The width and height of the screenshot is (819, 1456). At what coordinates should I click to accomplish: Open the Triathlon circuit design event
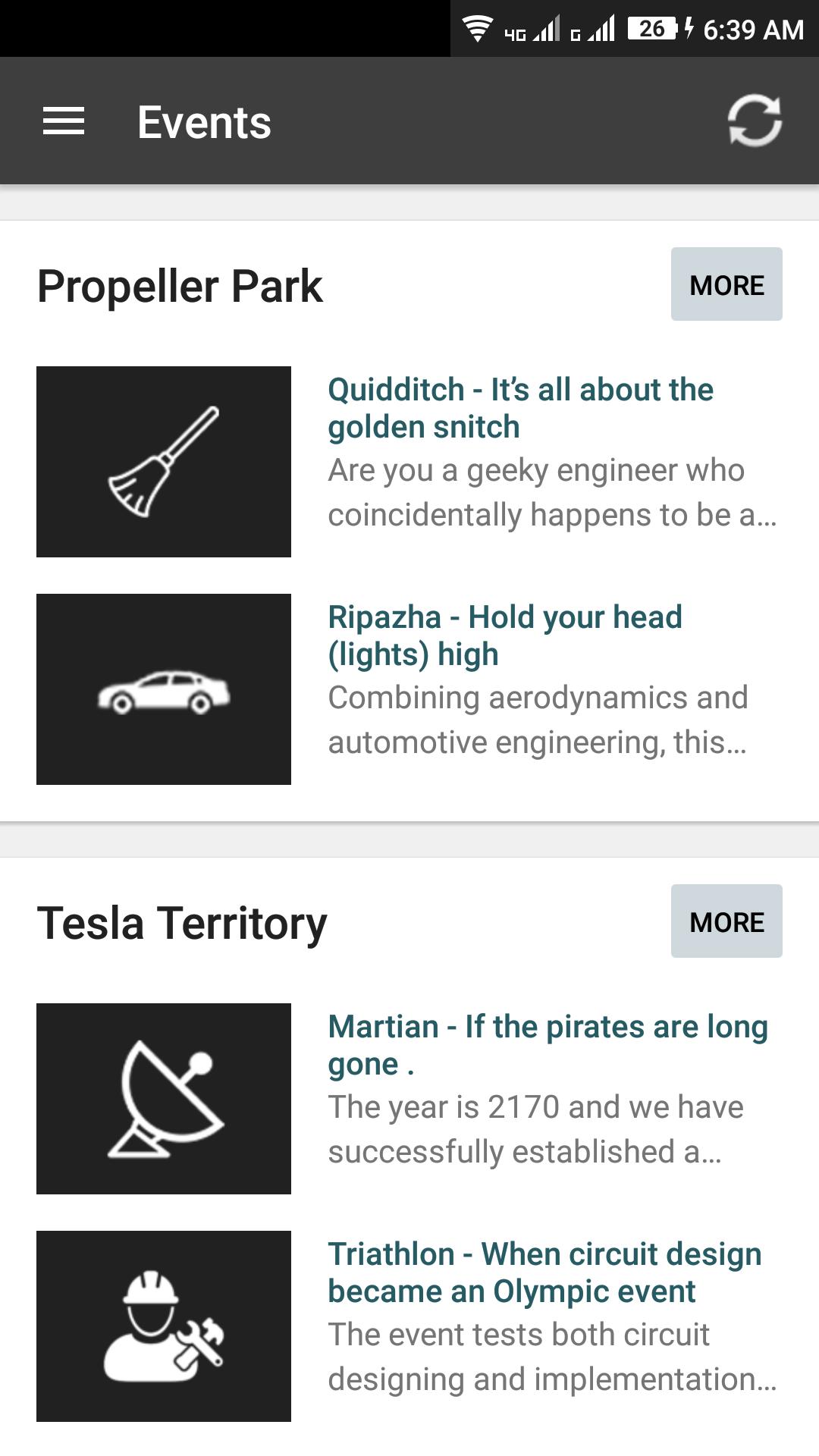click(x=544, y=1273)
